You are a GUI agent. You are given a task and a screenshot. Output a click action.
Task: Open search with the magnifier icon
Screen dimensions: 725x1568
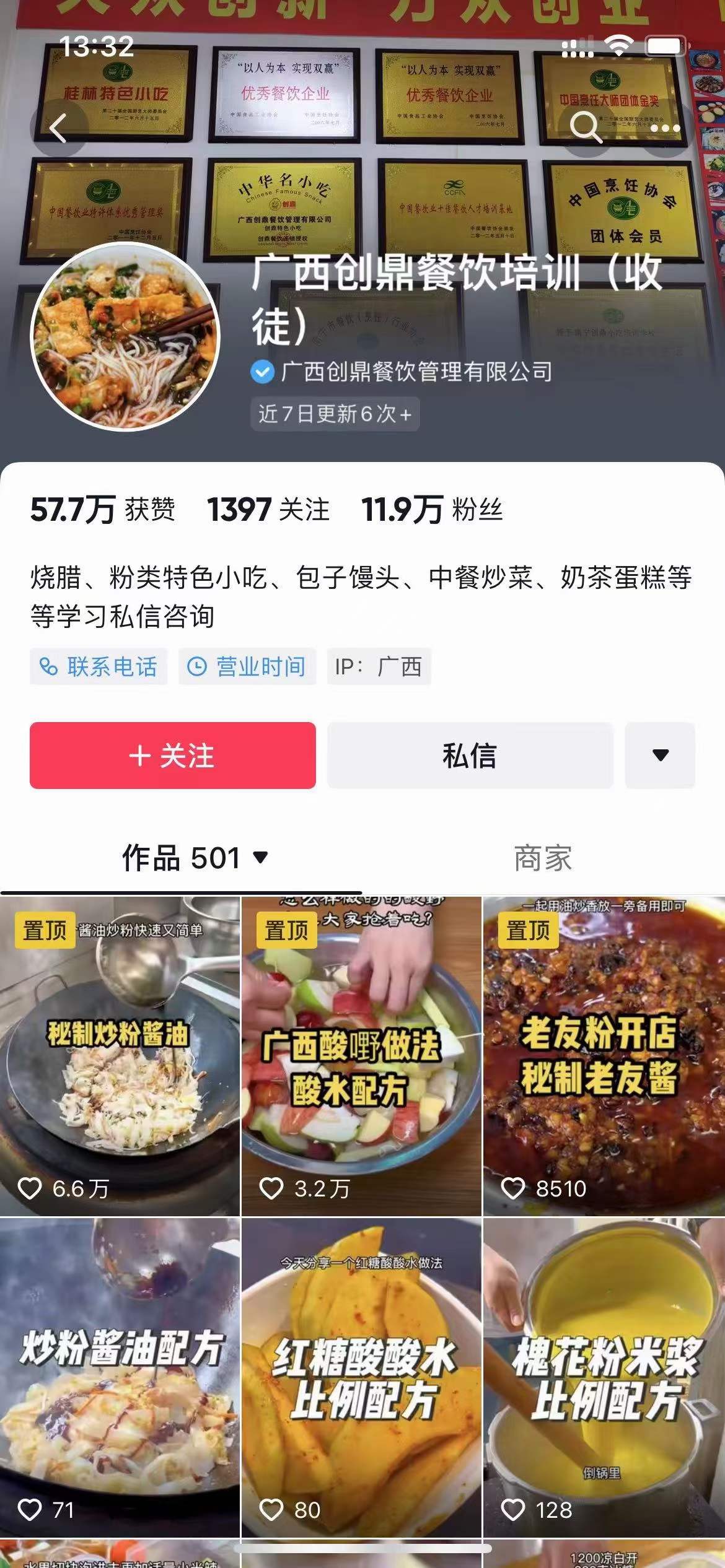point(586,128)
